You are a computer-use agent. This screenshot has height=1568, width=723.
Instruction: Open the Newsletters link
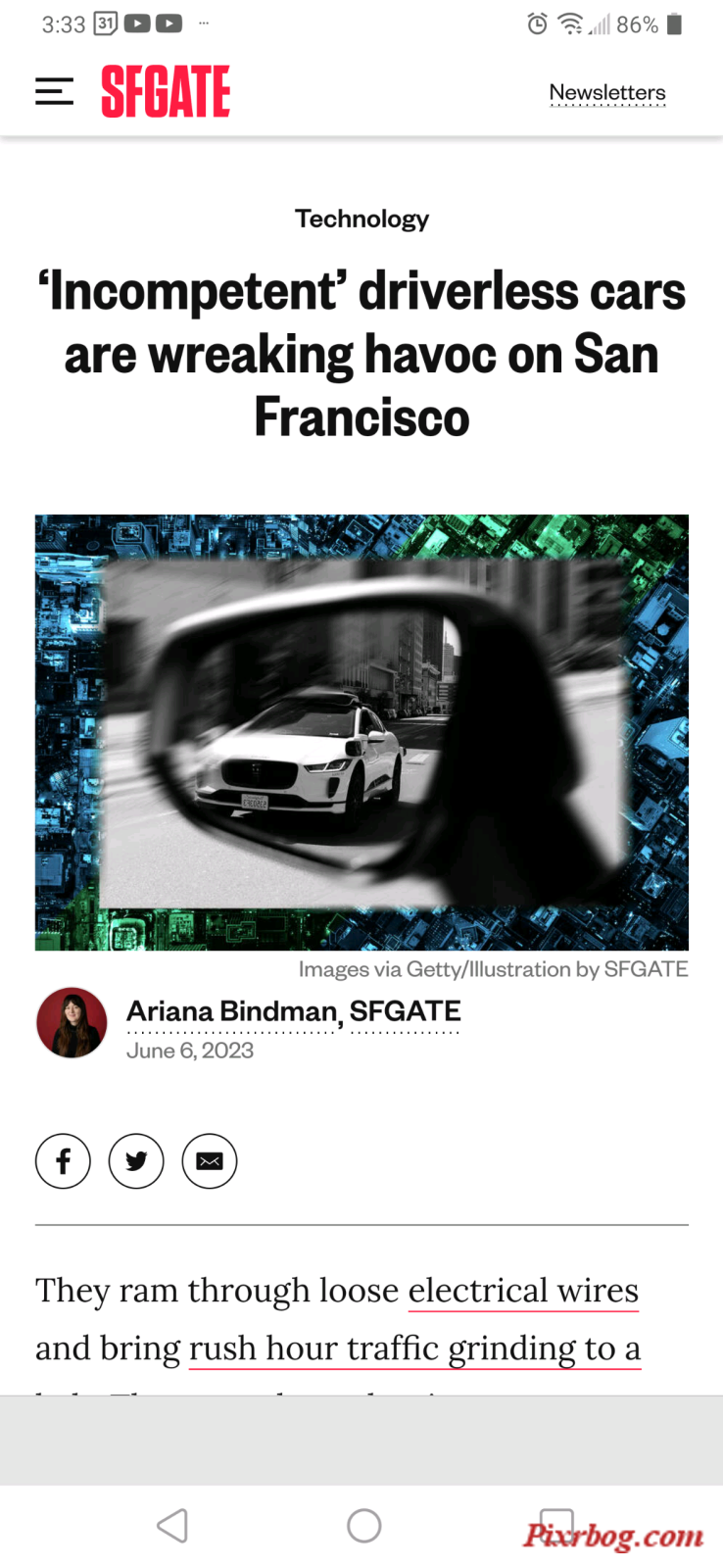[607, 92]
